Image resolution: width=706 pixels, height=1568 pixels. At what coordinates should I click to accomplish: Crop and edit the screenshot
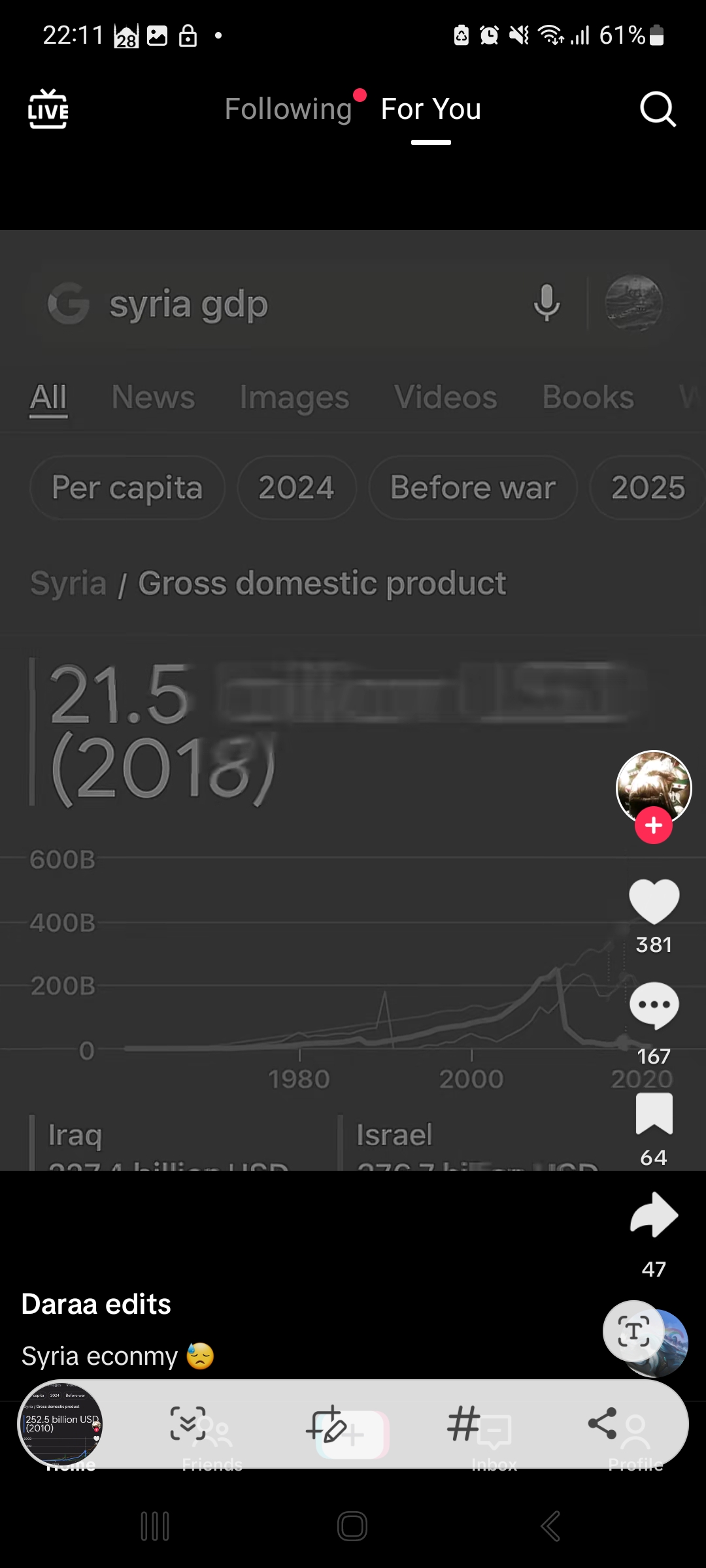tap(326, 1424)
